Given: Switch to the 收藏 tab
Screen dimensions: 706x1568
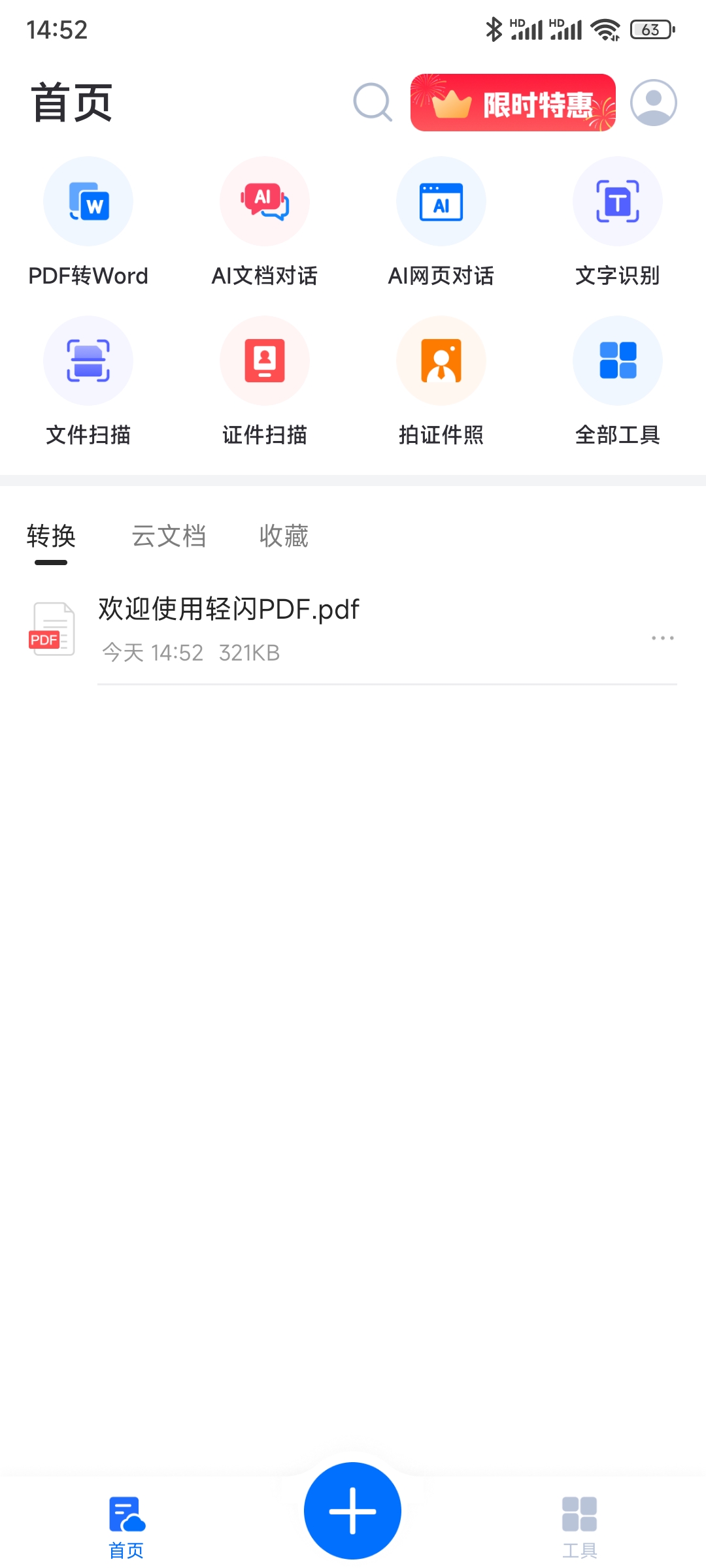Looking at the screenshot, I should [284, 536].
